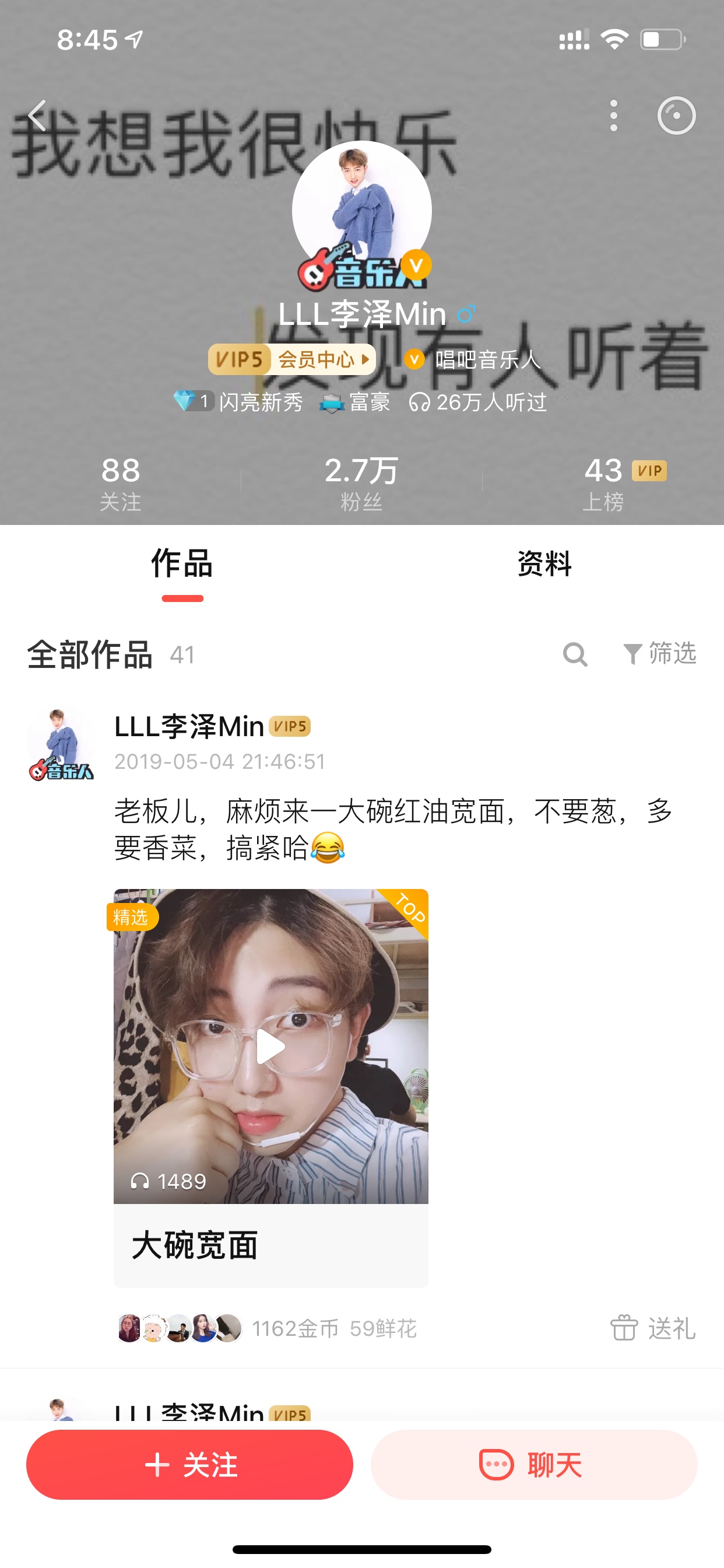Follow this user with + 关注
724x1568 pixels.
pos(189,1464)
